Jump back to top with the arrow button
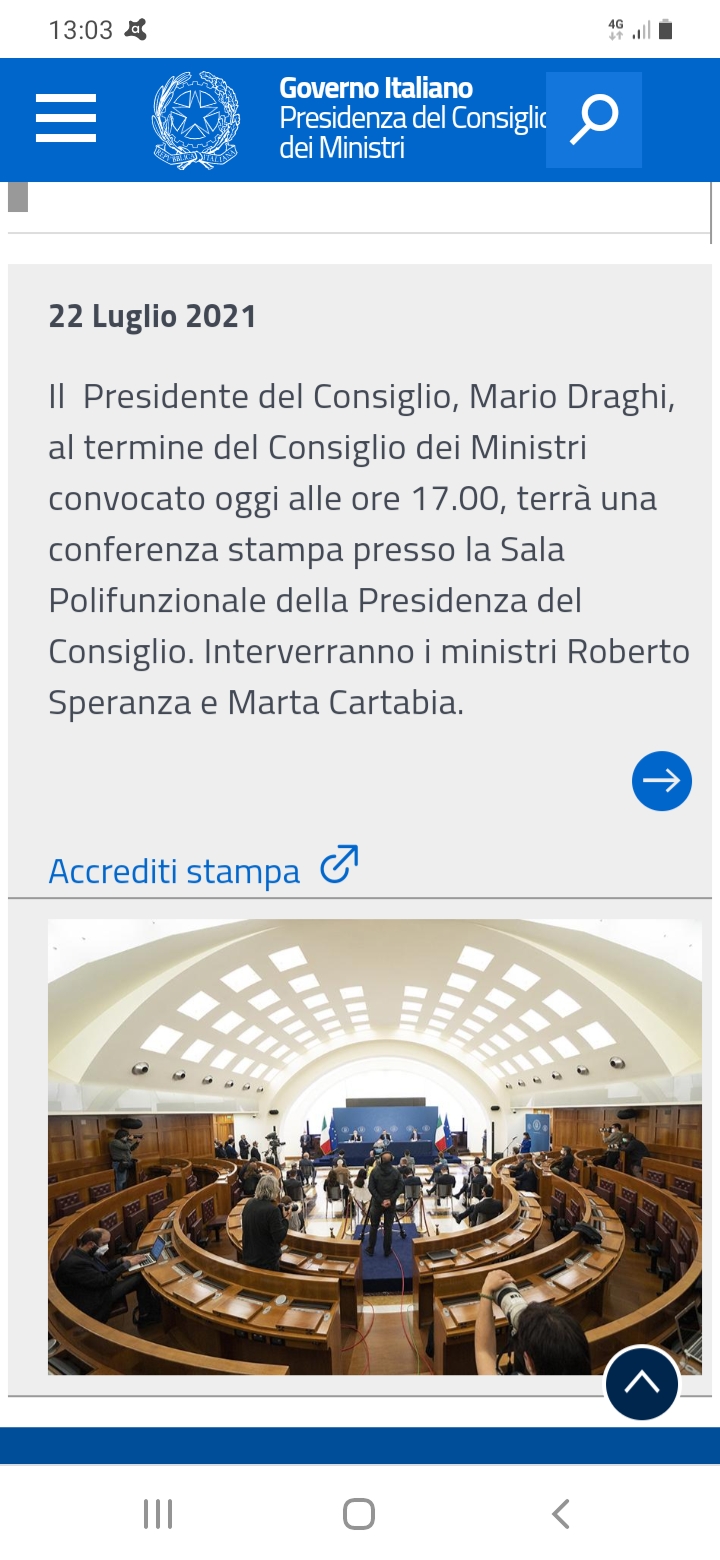This screenshot has height=1560, width=720. pyautogui.click(x=642, y=1383)
